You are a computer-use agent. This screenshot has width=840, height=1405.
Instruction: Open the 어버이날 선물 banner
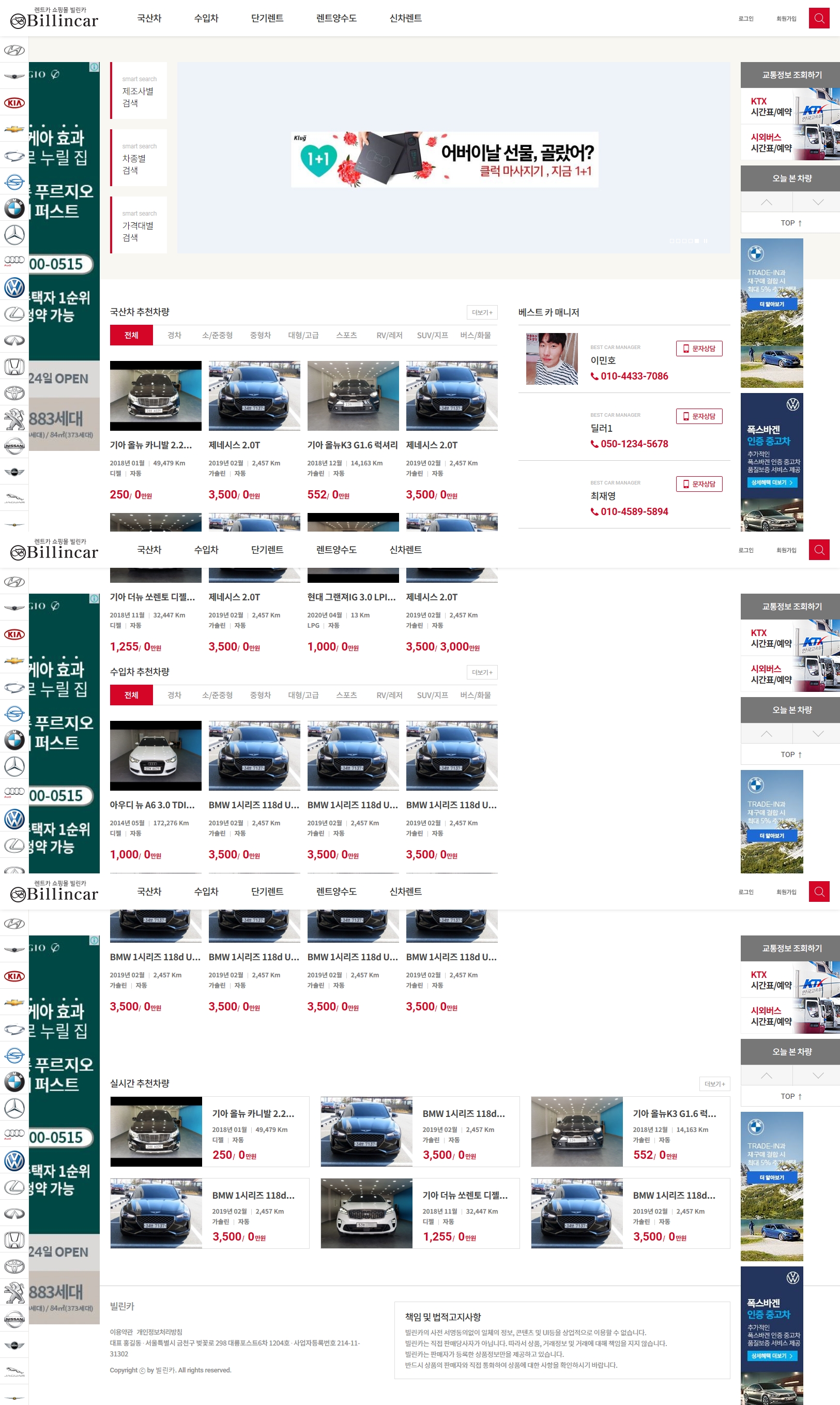[x=445, y=160]
